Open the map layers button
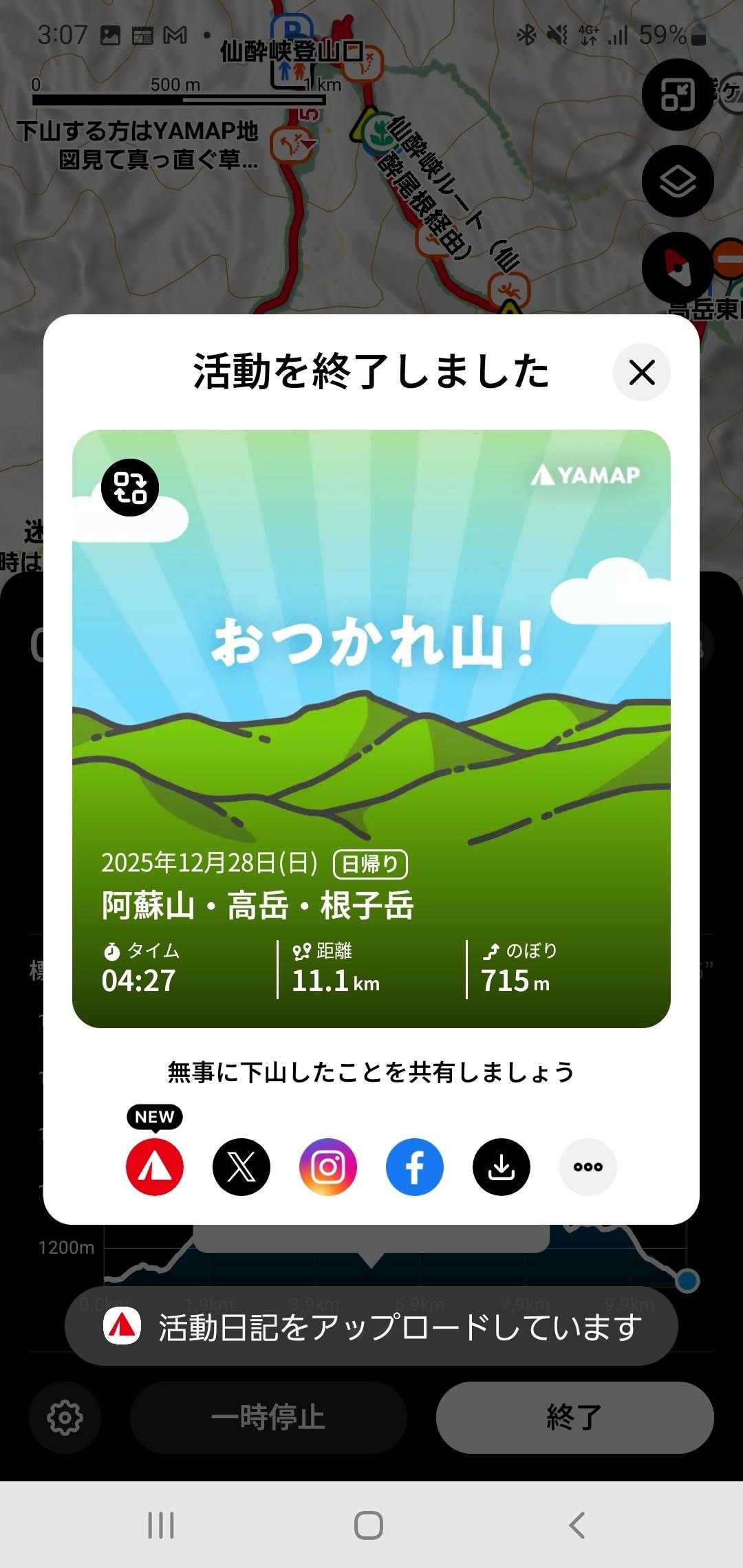The width and height of the screenshot is (743, 1568). tap(678, 182)
